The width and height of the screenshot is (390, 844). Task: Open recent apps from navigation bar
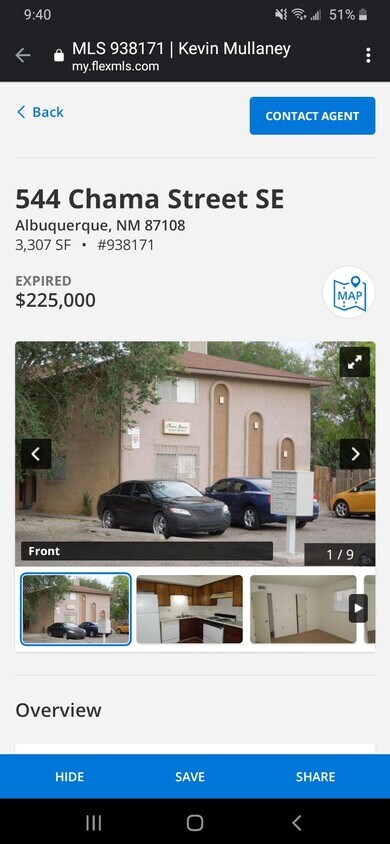coord(94,822)
